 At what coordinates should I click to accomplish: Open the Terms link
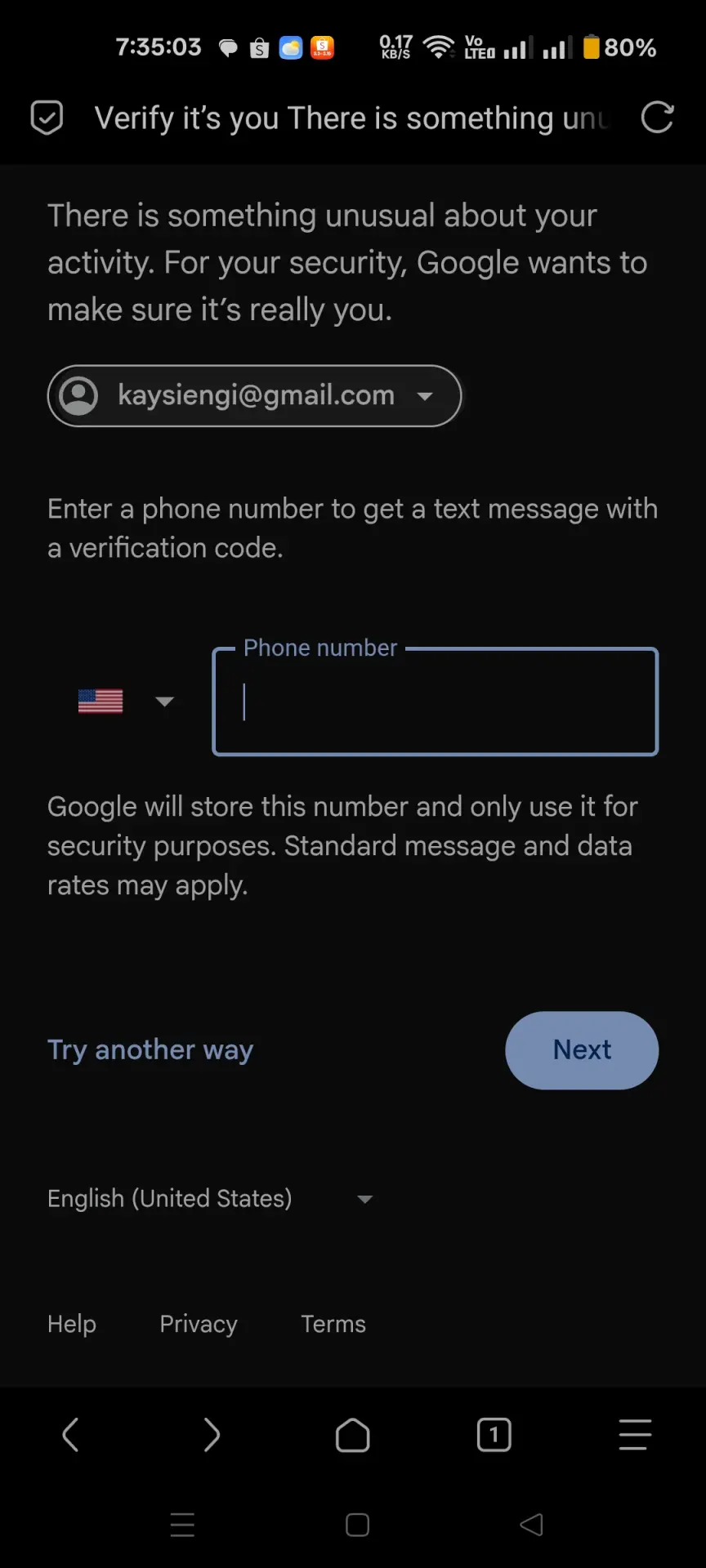tap(333, 1324)
